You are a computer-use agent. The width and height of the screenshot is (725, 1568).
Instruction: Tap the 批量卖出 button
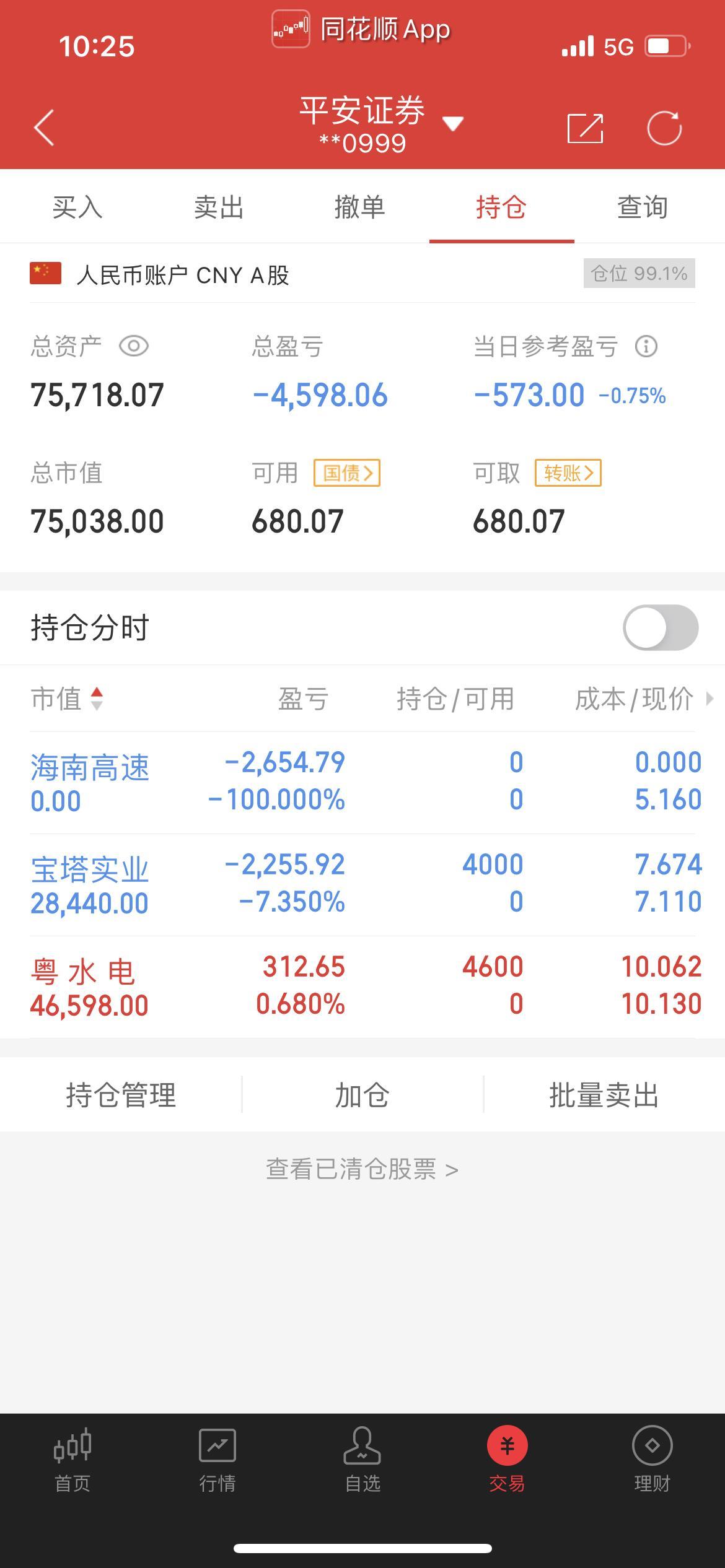[x=604, y=1095]
